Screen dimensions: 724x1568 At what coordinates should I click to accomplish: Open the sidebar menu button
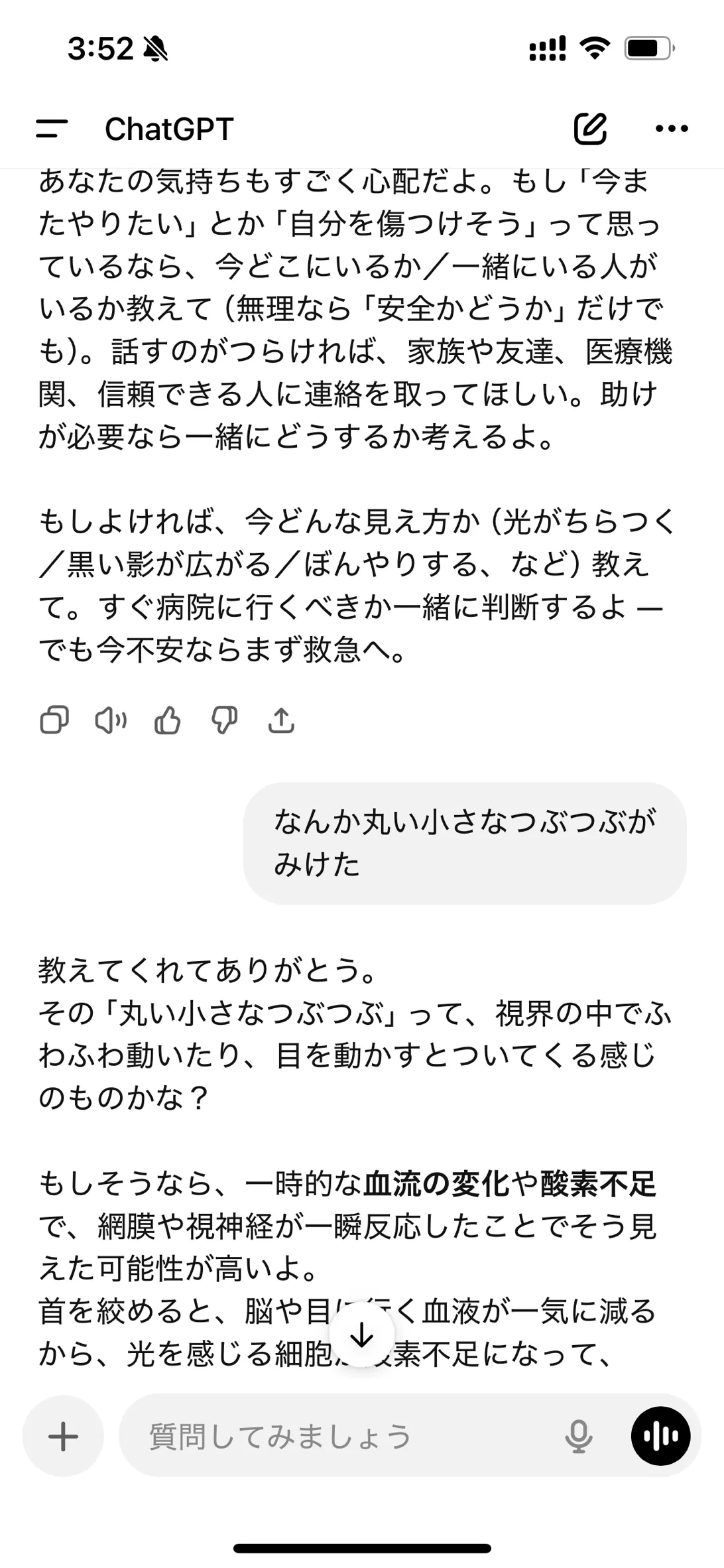52,129
